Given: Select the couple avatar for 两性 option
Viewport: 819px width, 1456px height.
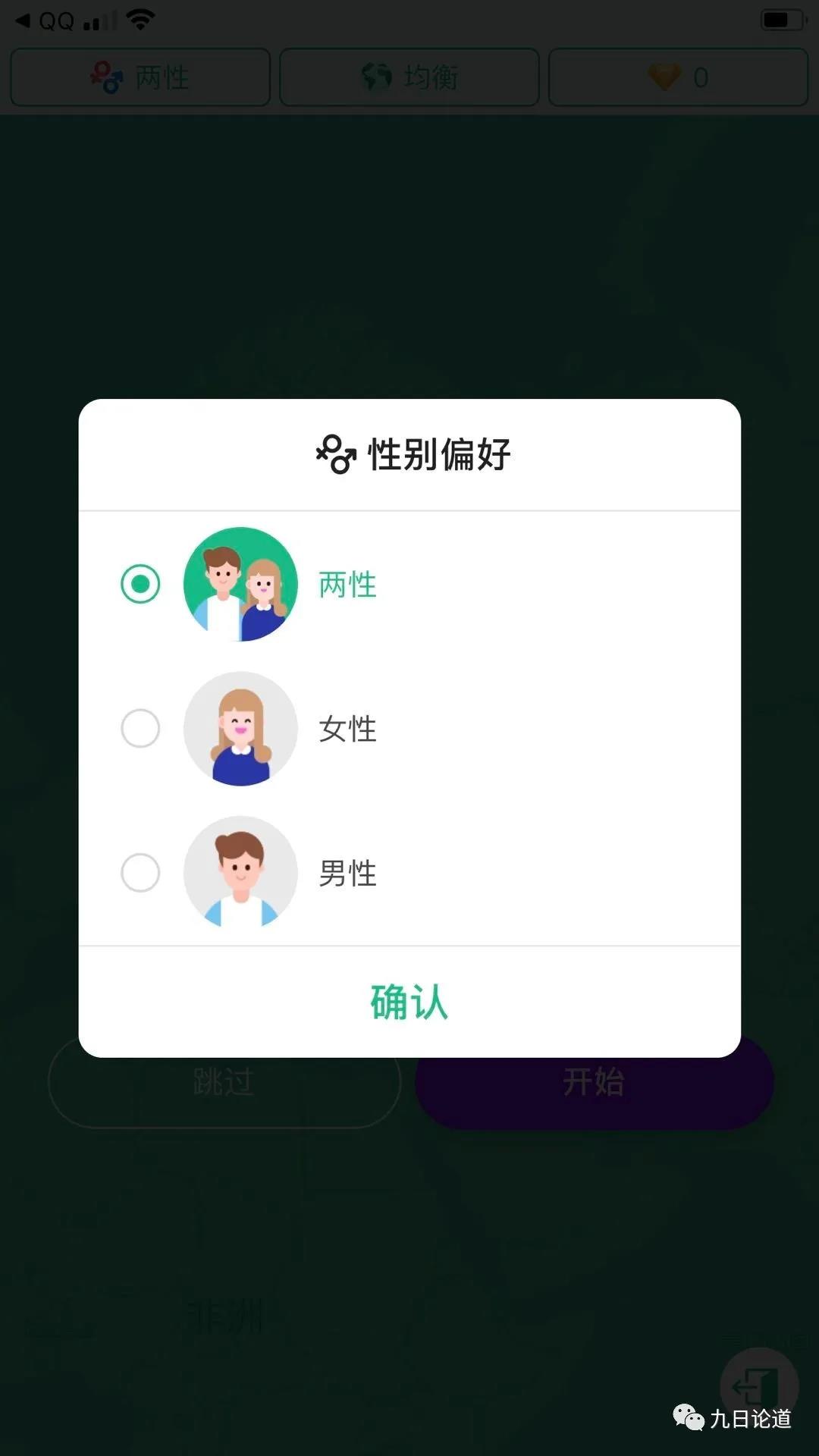Looking at the screenshot, I should (240, 584).
